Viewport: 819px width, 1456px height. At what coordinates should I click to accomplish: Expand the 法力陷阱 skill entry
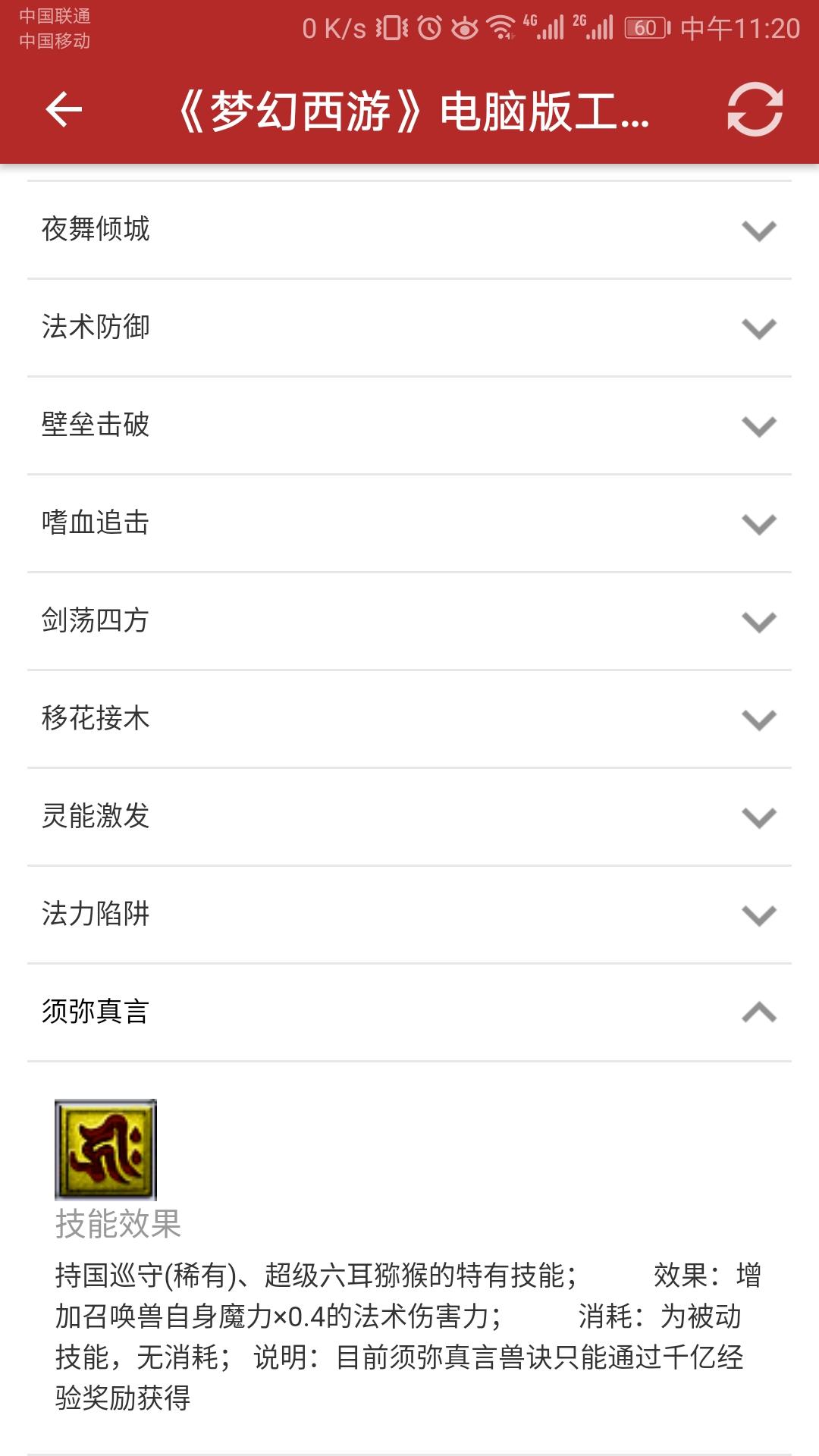point(409,914)
